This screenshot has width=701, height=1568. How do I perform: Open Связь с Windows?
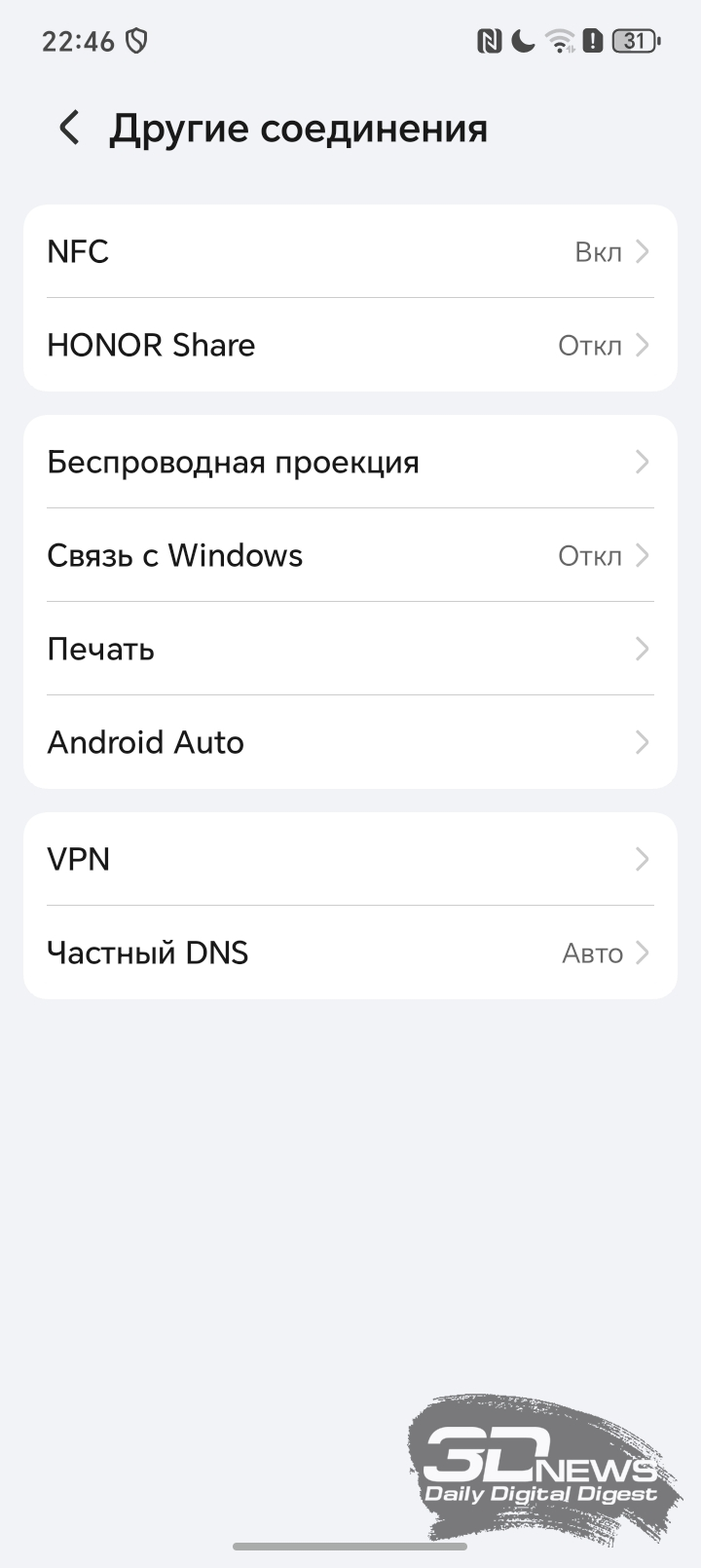tap(350, 556)
